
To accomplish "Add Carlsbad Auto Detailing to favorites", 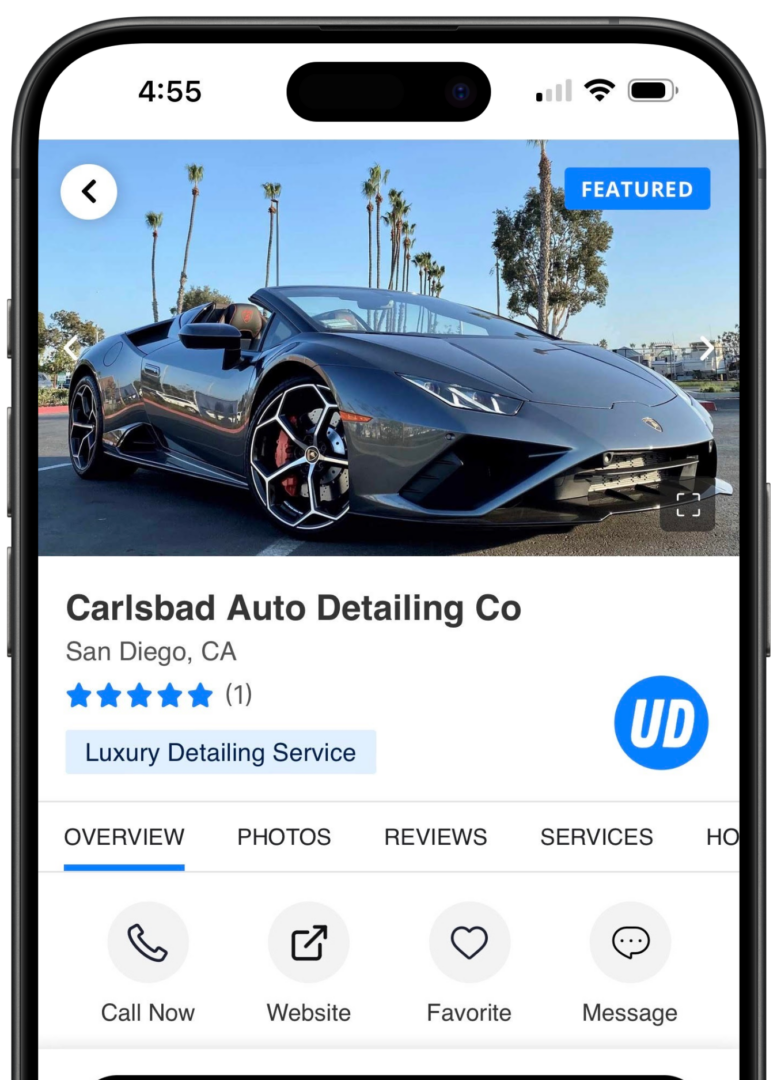I will [469, 943].
